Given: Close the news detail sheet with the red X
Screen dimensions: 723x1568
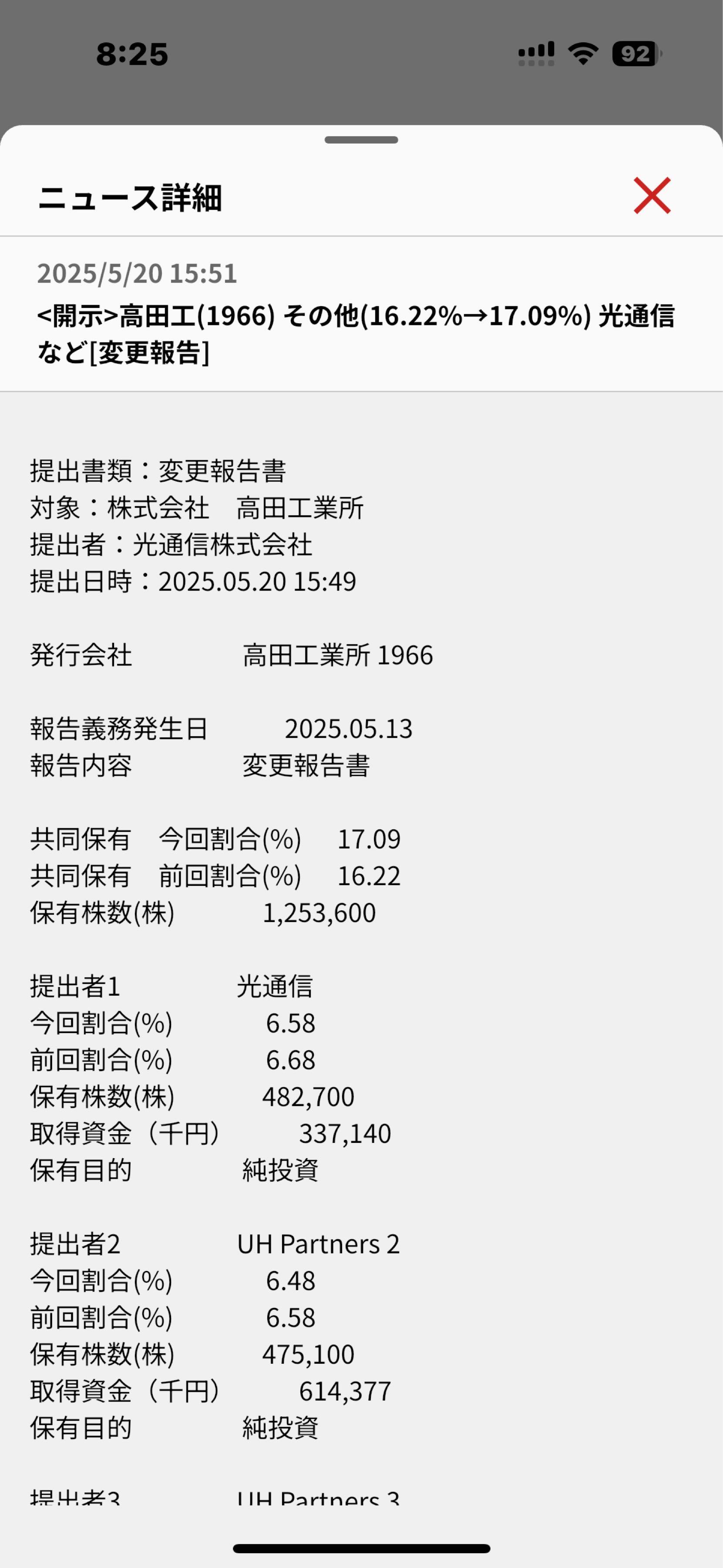Looking at the screenshot, I should point(652,196).
